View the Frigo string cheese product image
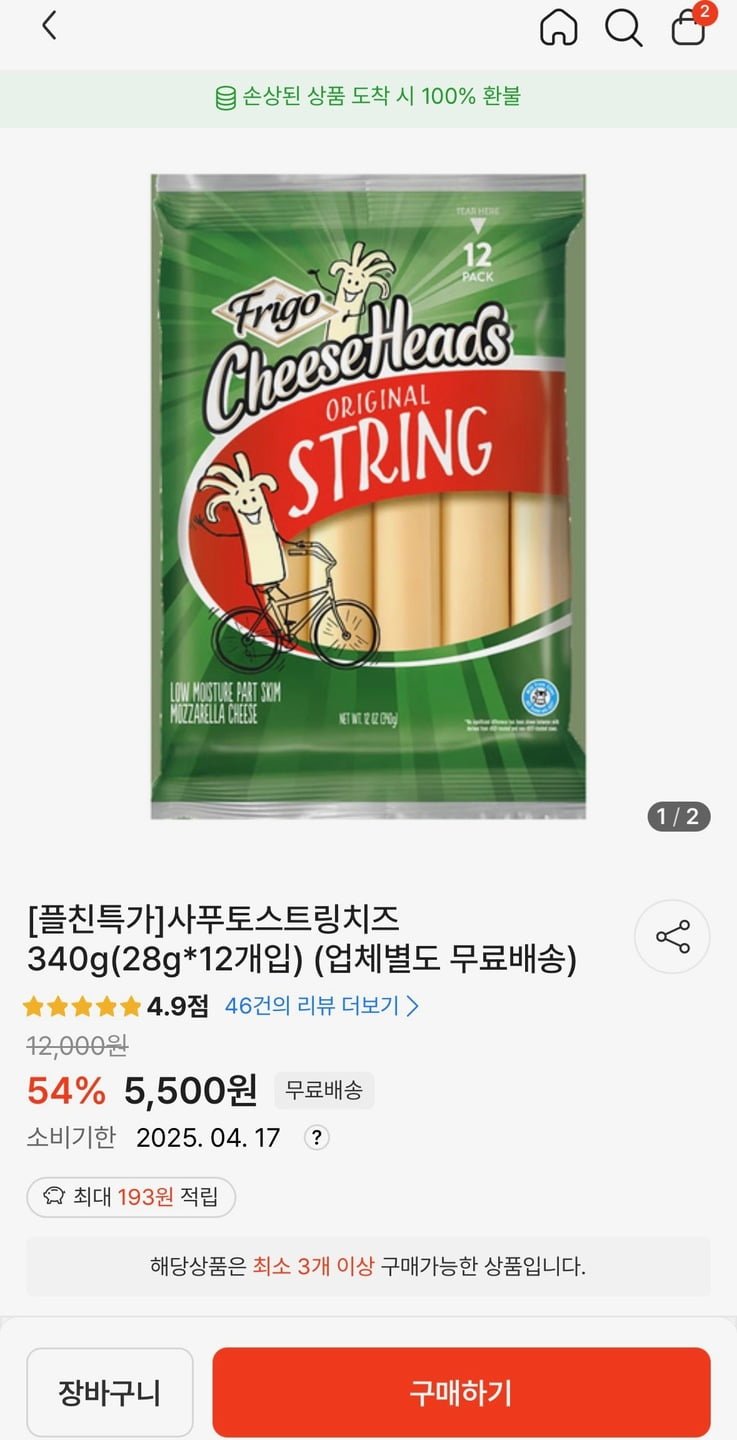737x1440 pixels. (368, 497)
